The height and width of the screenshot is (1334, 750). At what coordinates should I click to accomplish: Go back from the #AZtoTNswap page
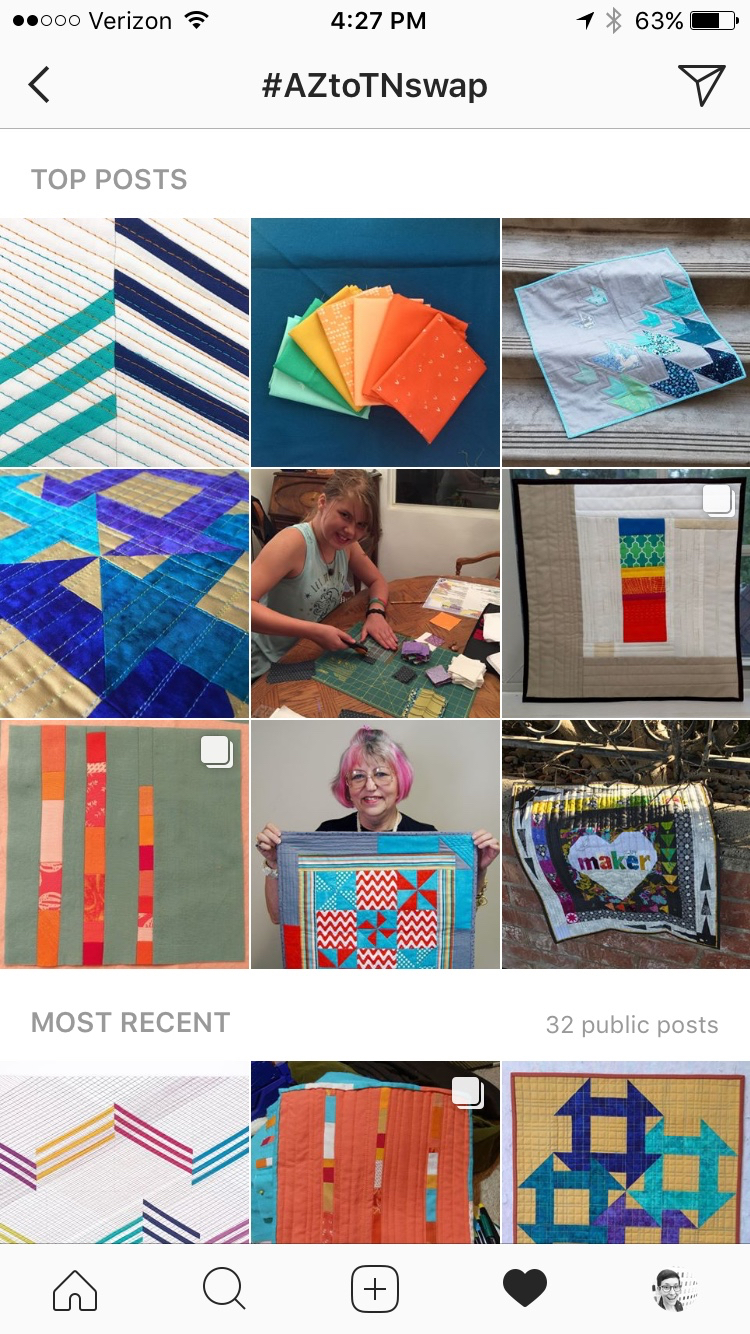[x=39, y=85]
